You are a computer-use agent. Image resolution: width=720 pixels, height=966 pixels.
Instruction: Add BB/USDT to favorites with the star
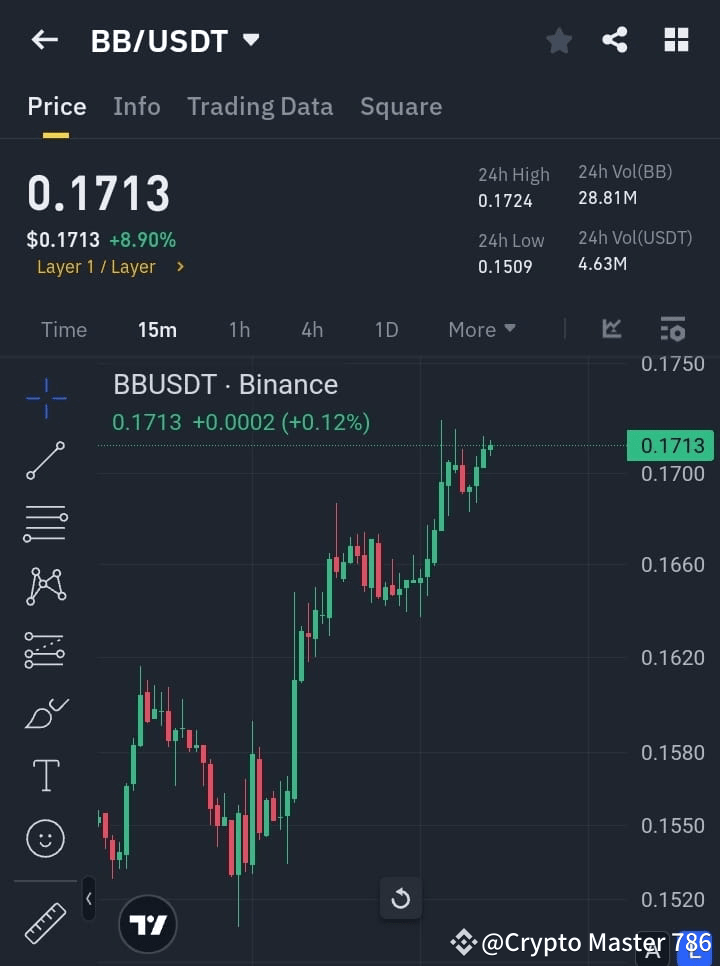click(x=559, y=41)
